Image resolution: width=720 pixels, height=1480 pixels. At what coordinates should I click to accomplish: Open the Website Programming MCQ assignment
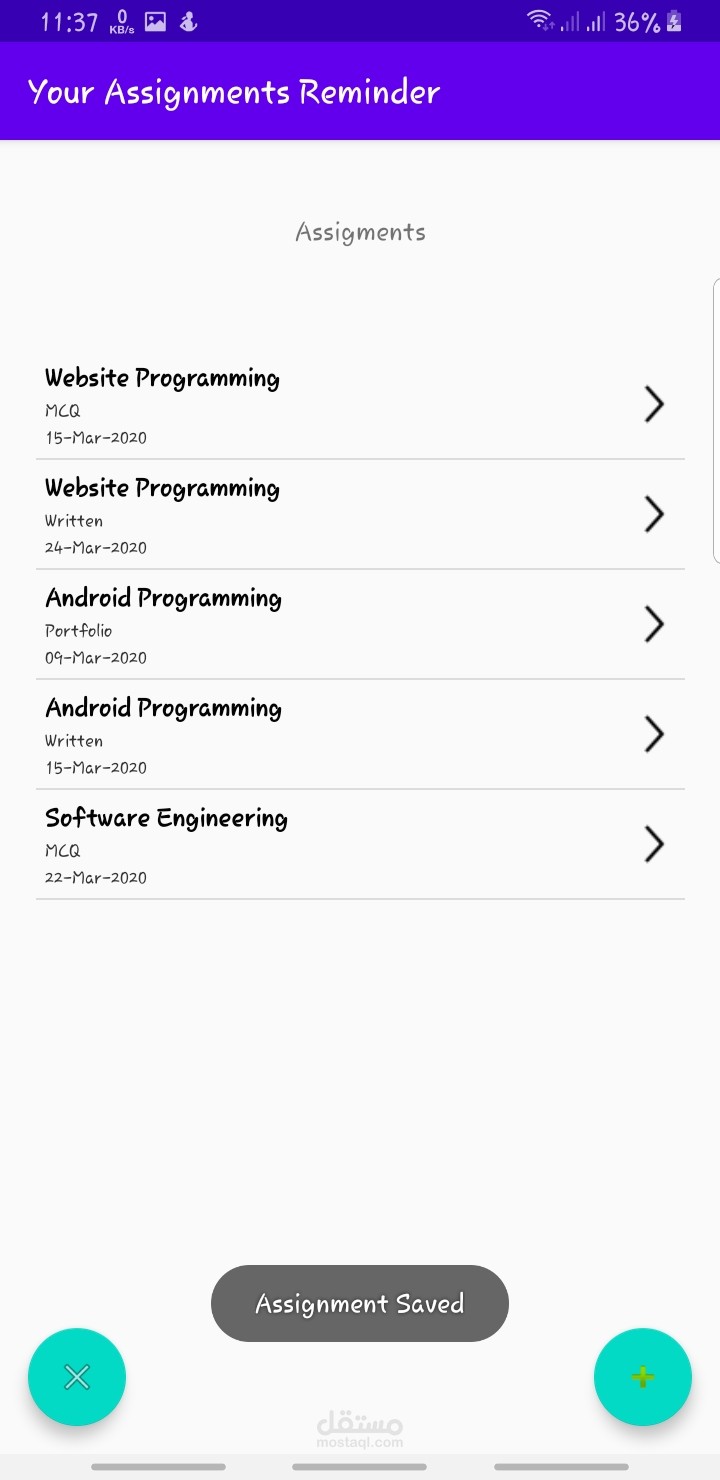coord(360,405)
